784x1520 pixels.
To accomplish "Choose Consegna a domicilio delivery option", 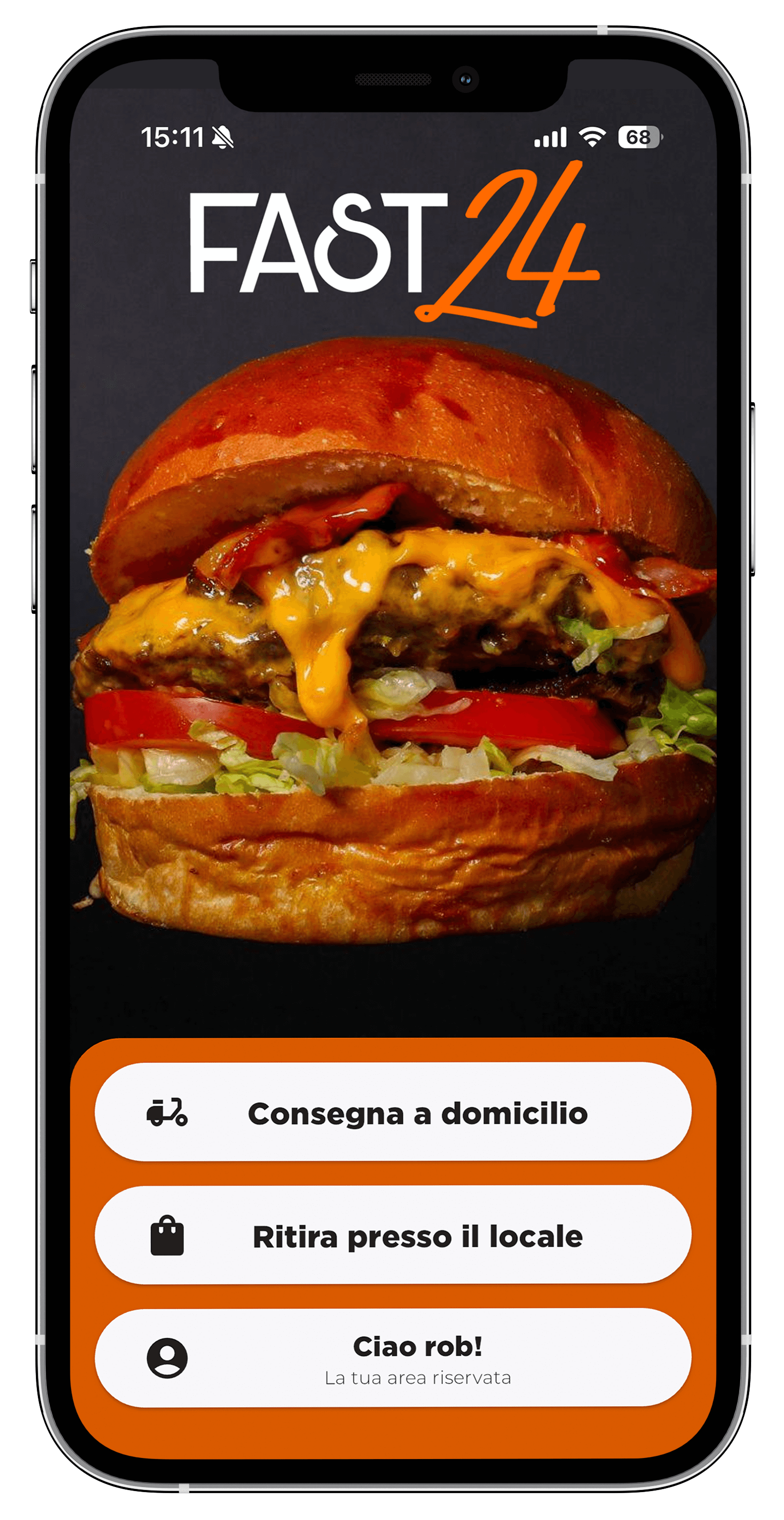I will (x=393, y=1113).
